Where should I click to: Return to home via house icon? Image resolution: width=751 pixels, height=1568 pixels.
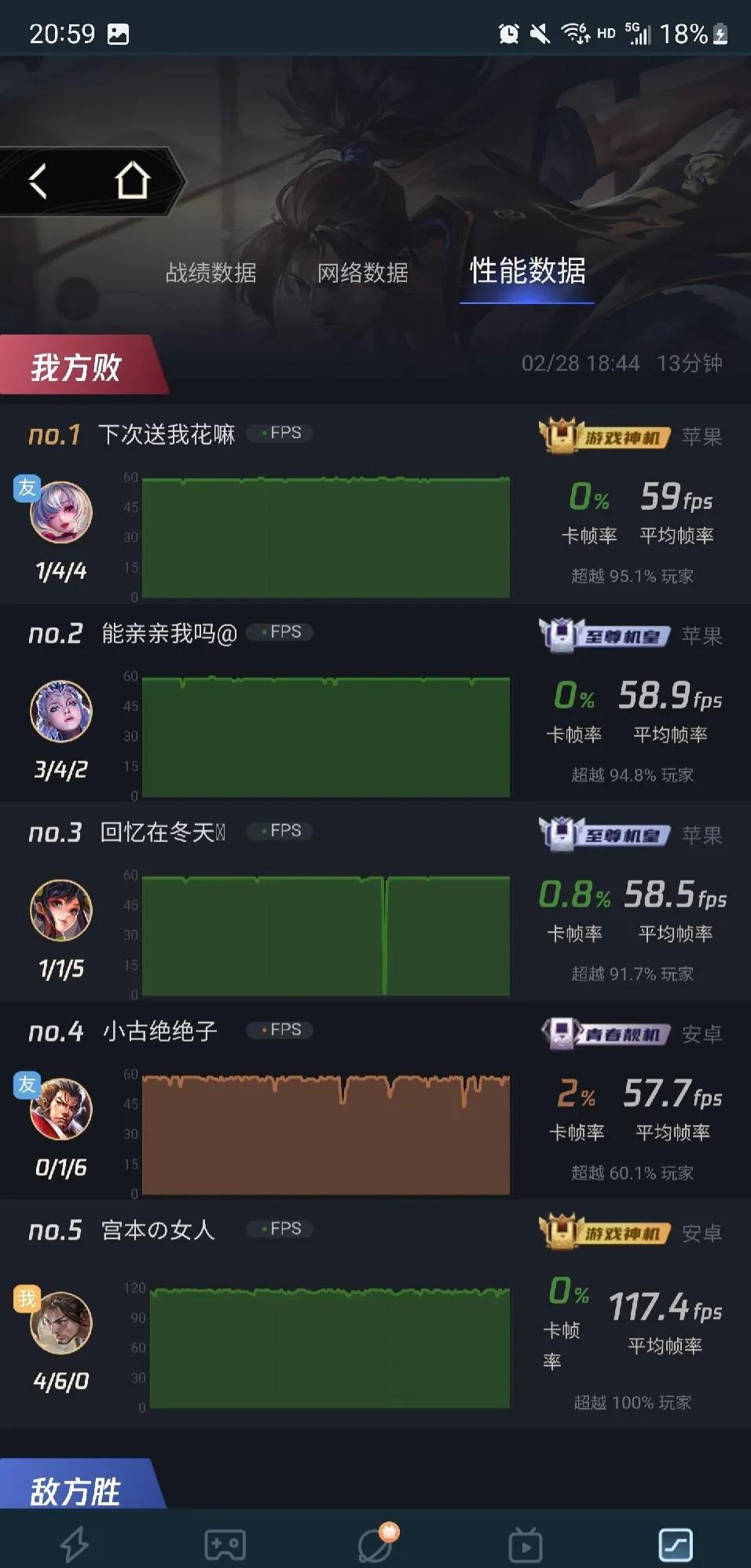(132, 181)
